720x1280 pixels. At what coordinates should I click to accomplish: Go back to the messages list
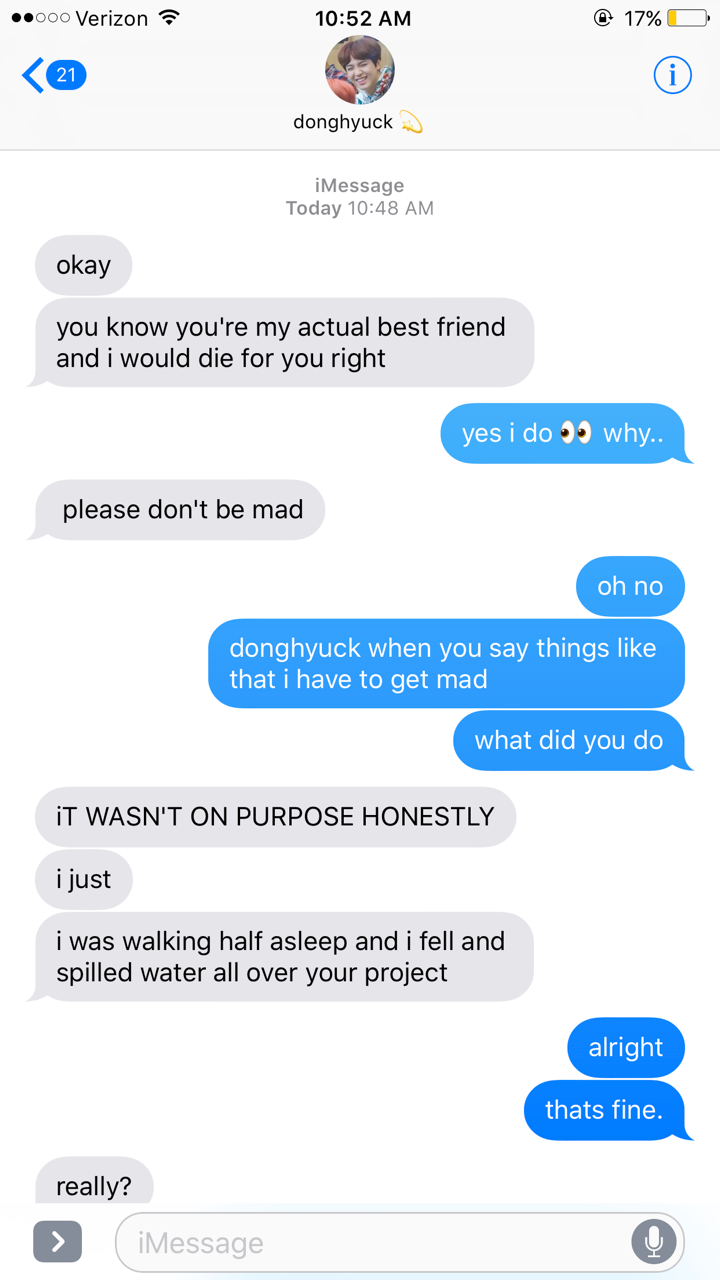click(x=52, y=75)
